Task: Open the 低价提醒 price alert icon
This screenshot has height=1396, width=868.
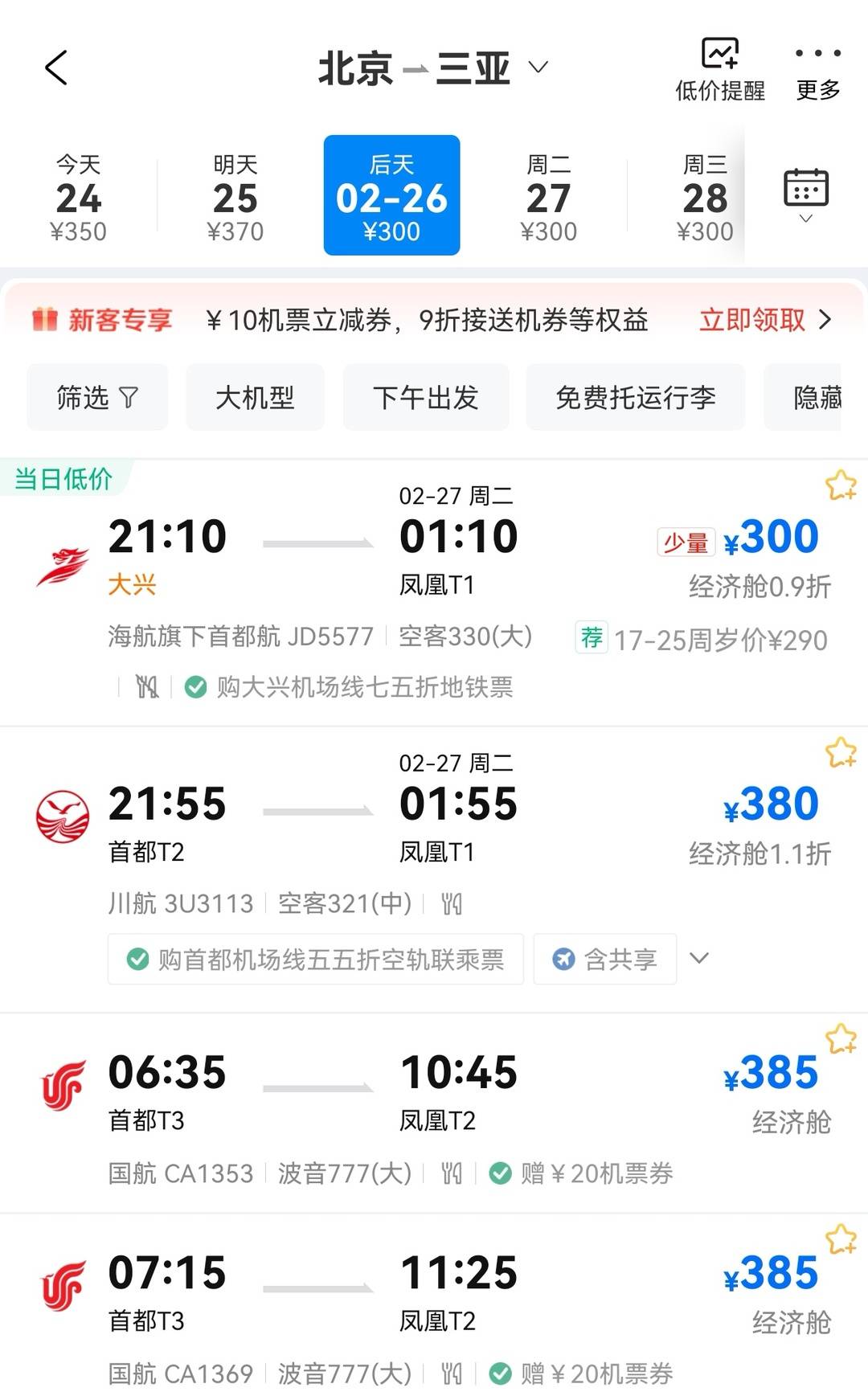Action: [719, 55]
